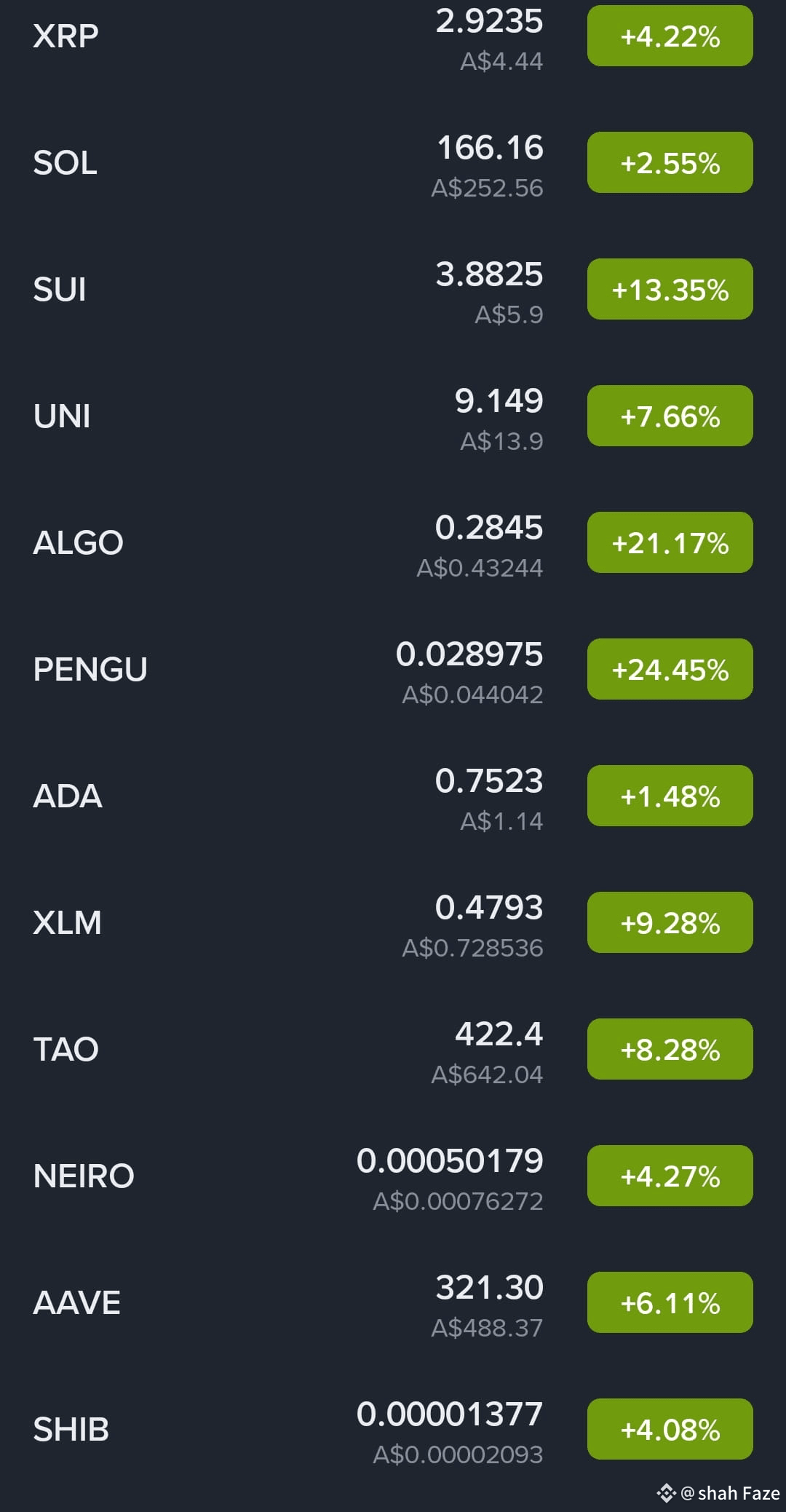Click the +7.66% change button for UNI

[x=669, y=416]
